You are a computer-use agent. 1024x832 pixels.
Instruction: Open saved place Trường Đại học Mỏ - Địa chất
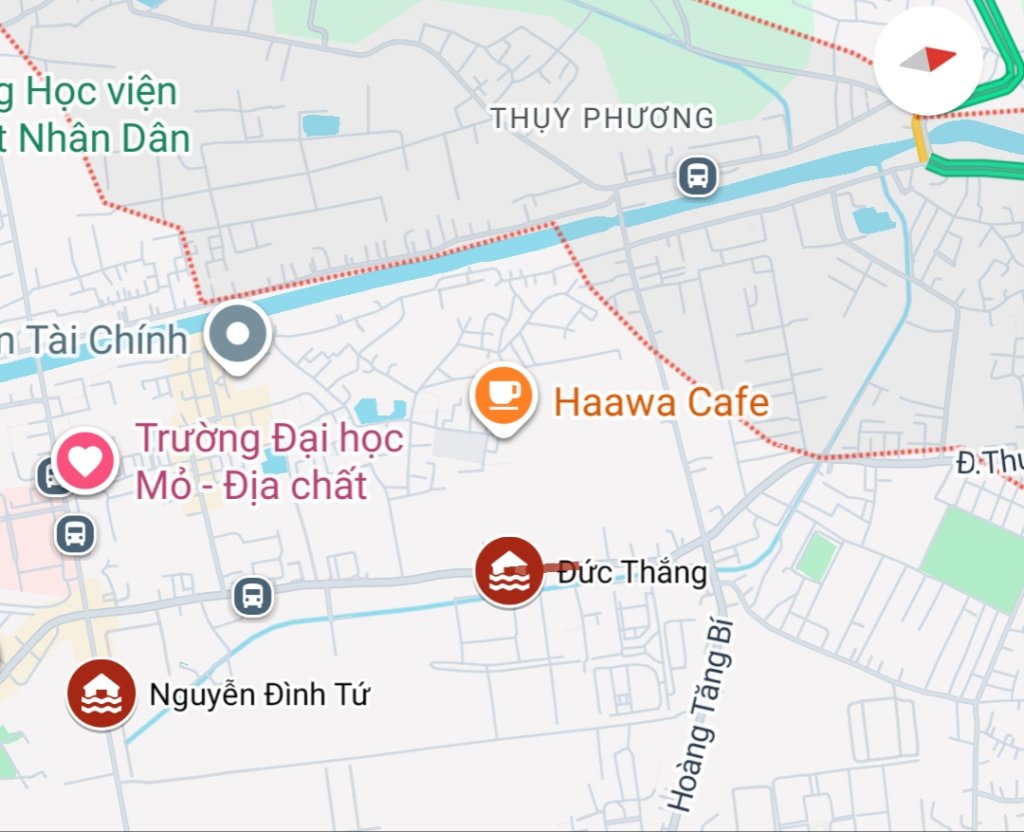pos(87,460)
